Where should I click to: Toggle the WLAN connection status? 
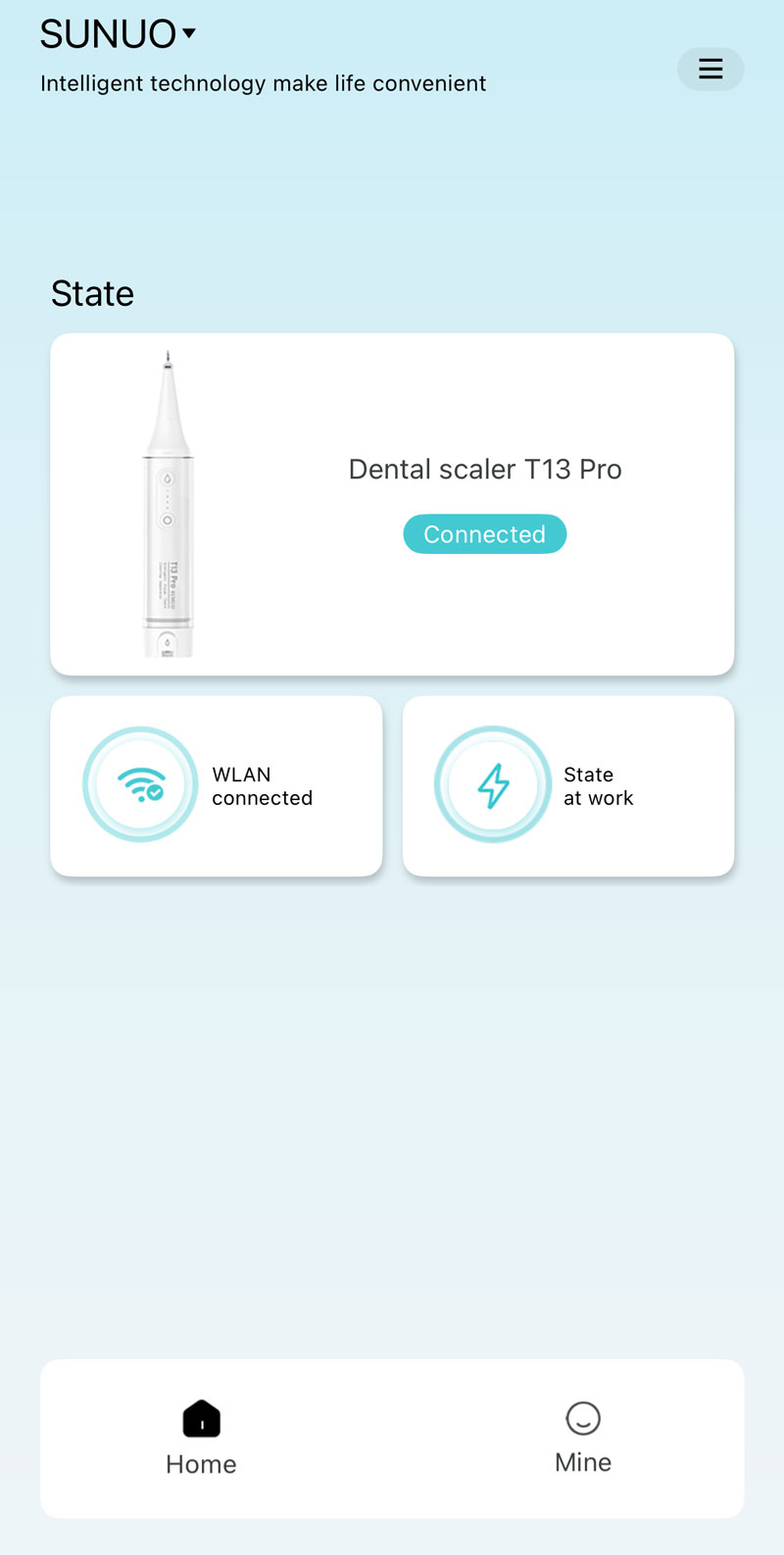217,784
